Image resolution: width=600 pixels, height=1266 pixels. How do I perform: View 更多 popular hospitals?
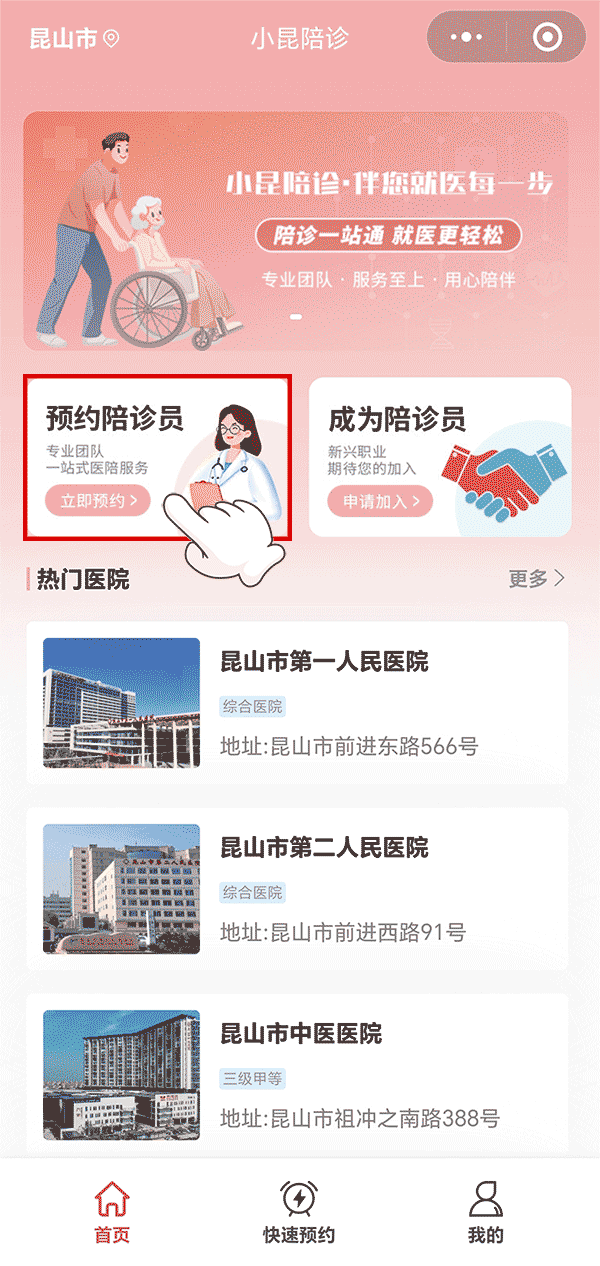536,579
